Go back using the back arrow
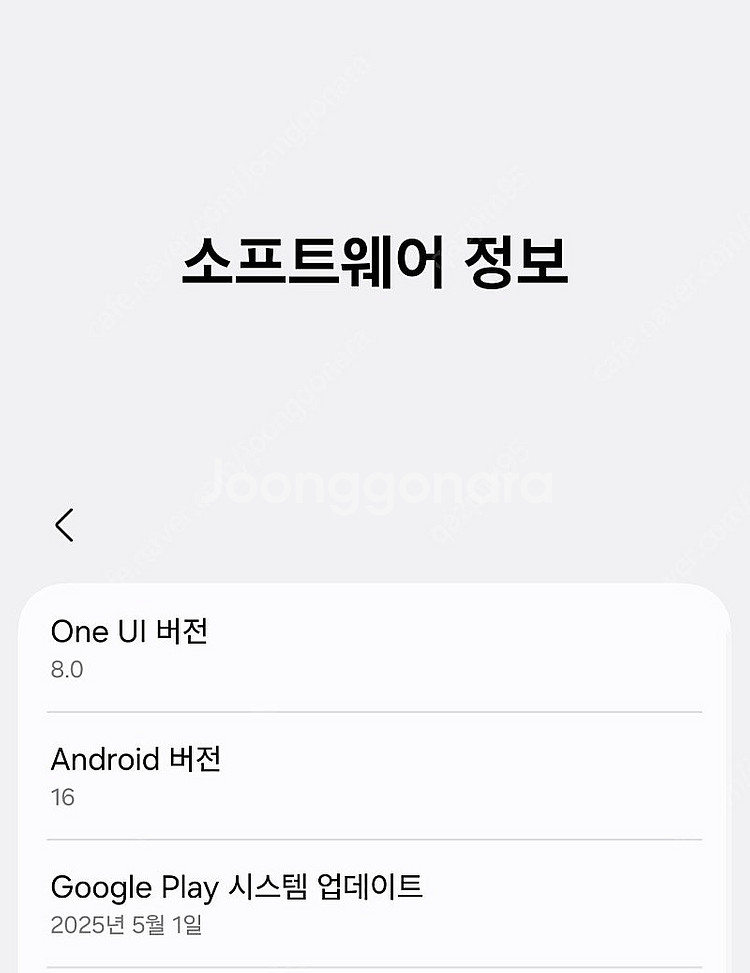This screenshot has height=973, width=750. pos(65,525)
